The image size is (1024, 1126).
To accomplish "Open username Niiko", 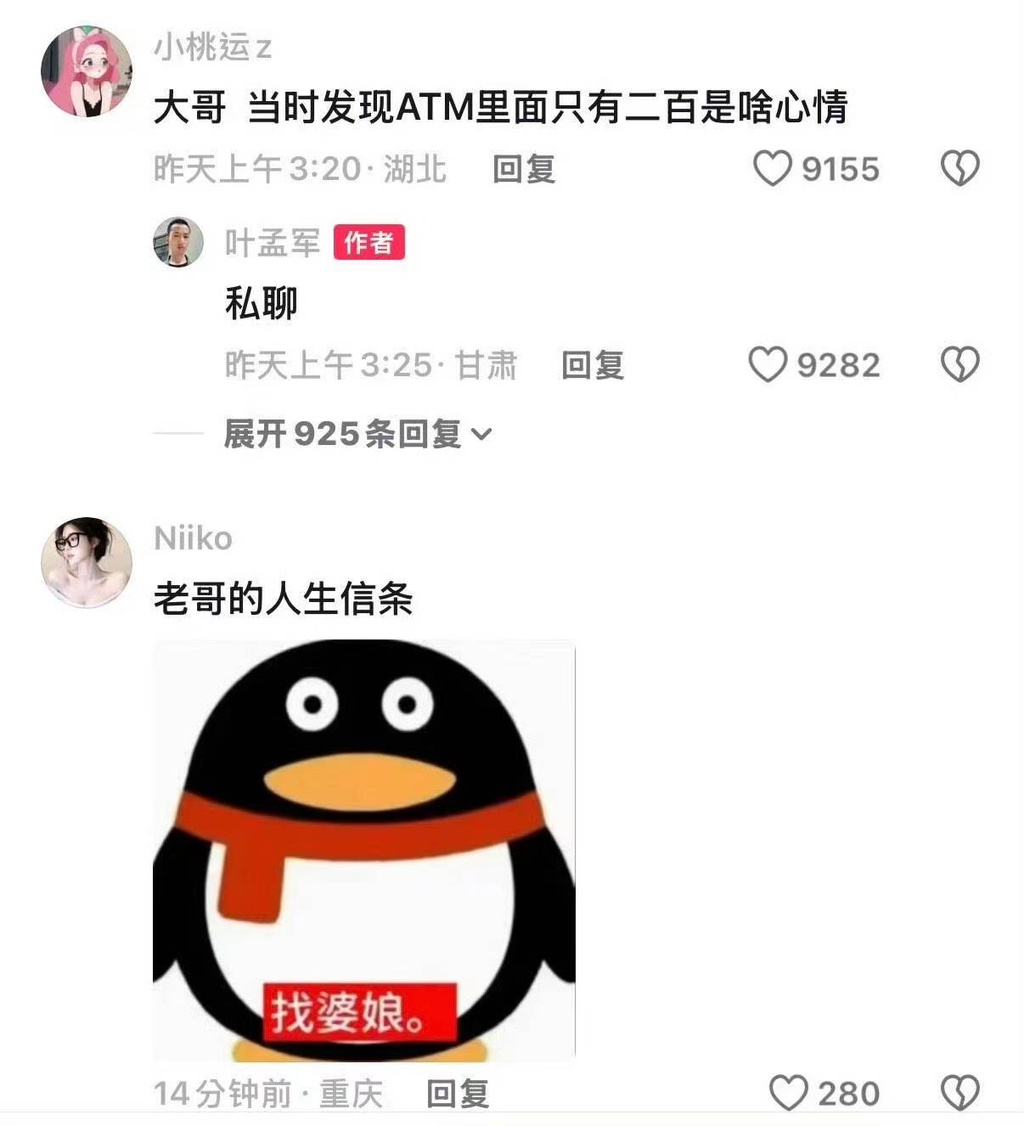I will pos(193,538).
